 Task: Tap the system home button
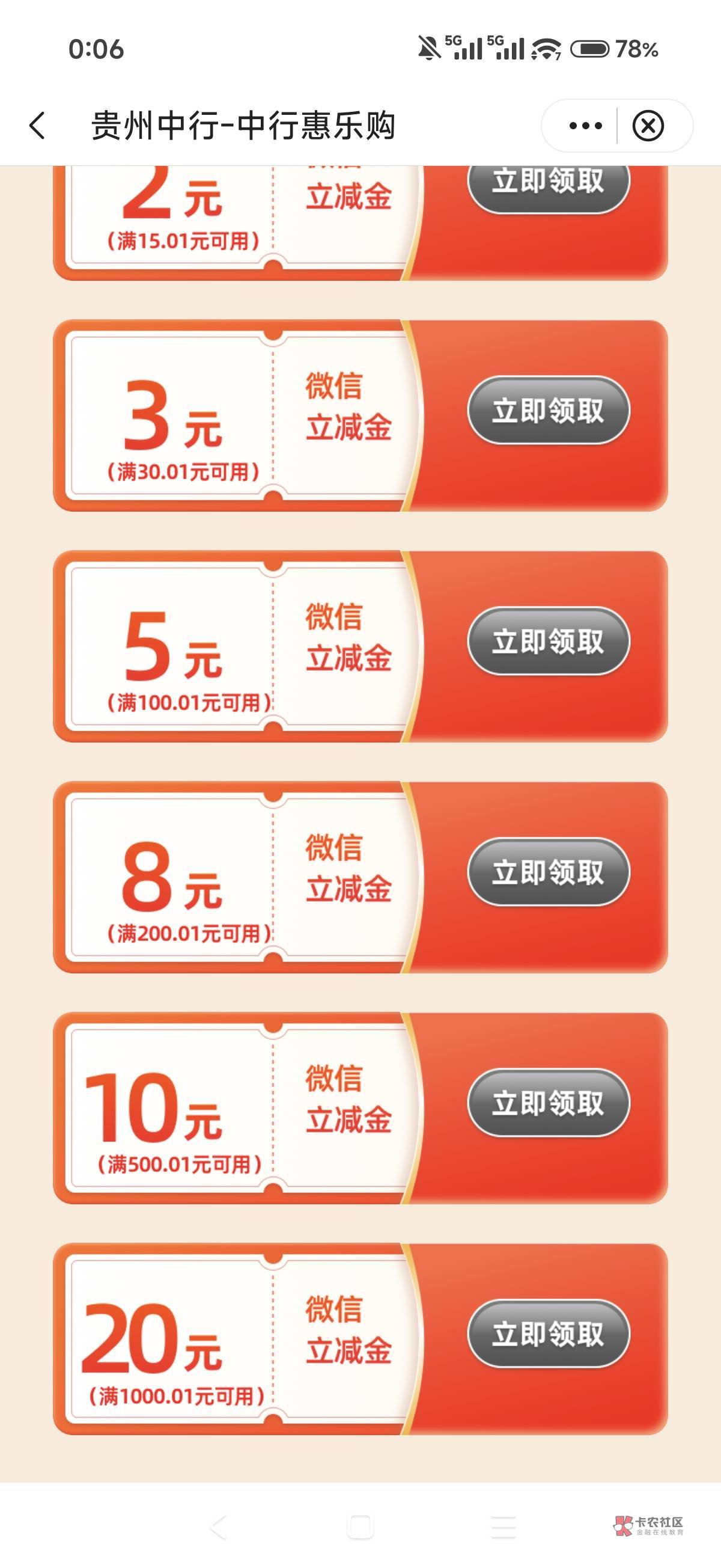coord(360,1527)
